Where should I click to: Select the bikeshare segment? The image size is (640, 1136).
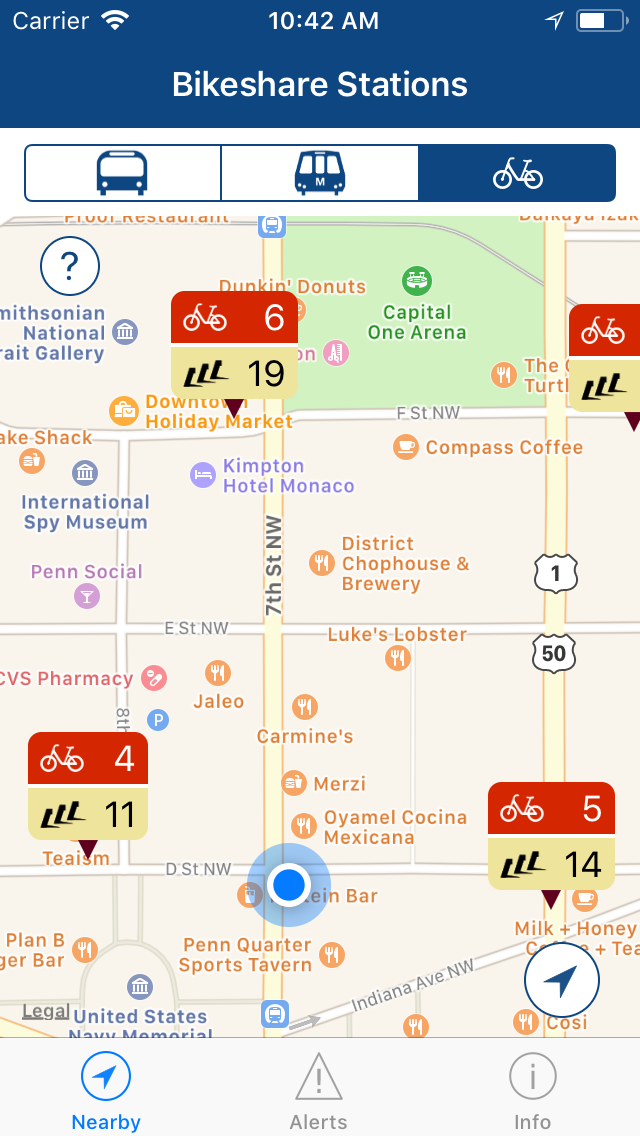click(517, 173)
